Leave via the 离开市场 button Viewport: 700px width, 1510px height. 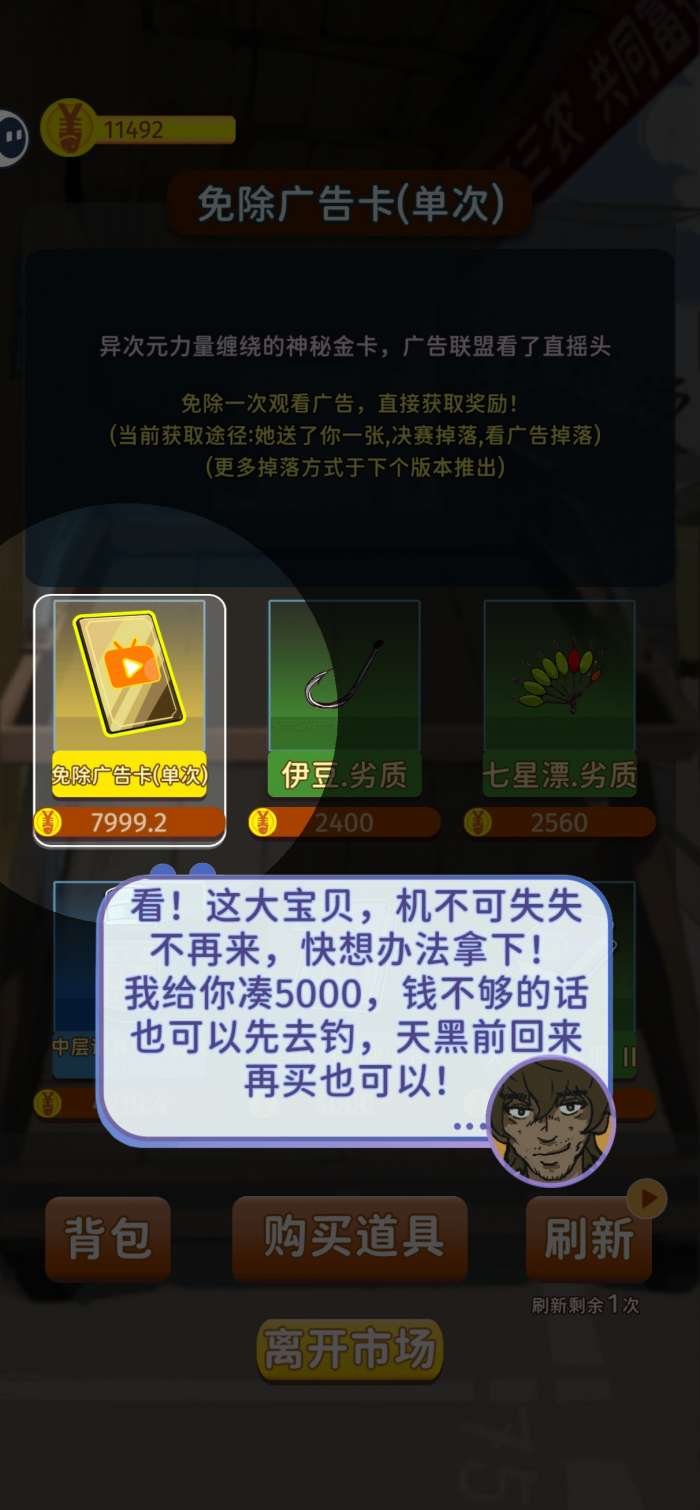(350, 1350)
